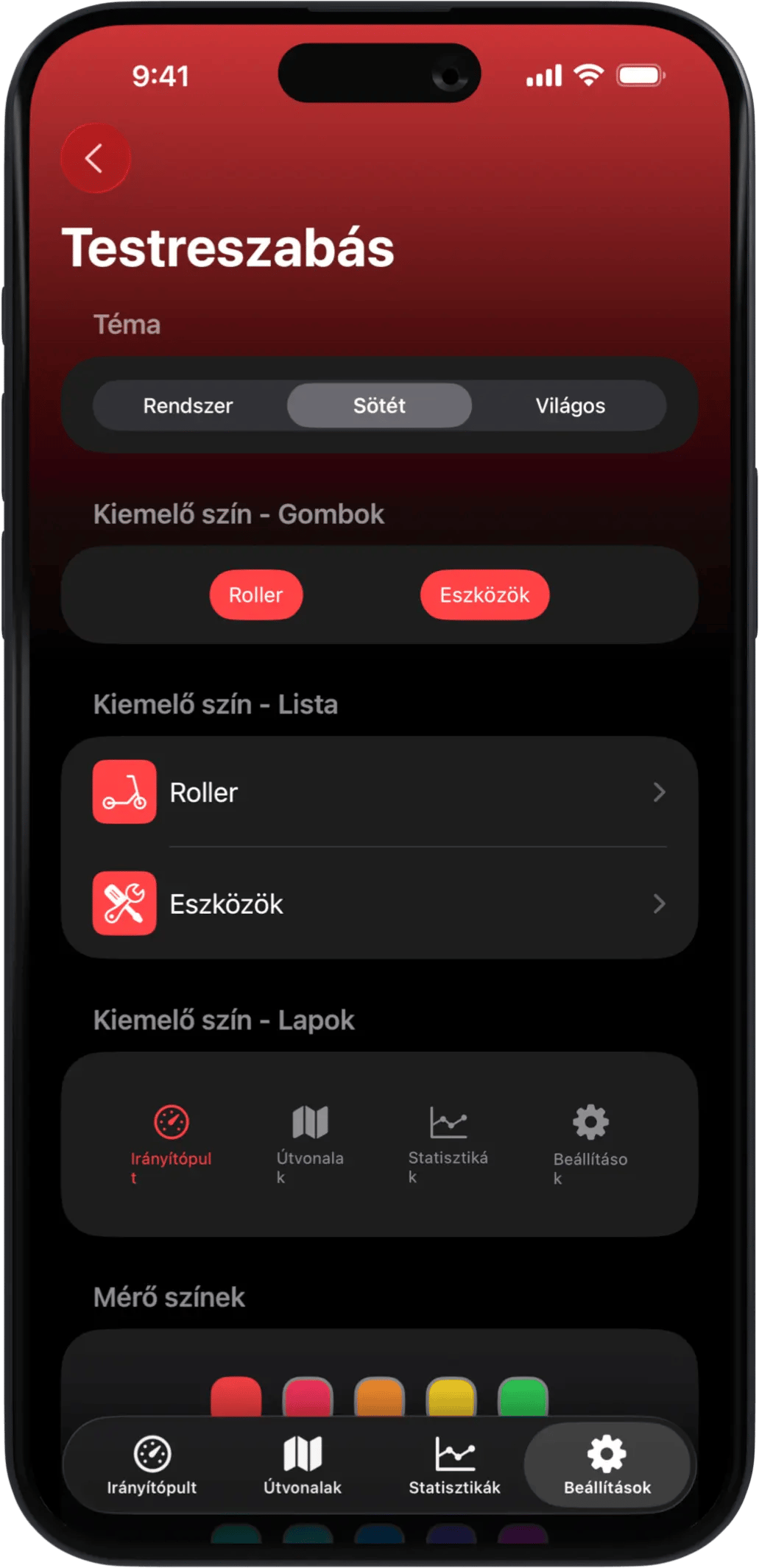Choose the Világos theme

570,405
